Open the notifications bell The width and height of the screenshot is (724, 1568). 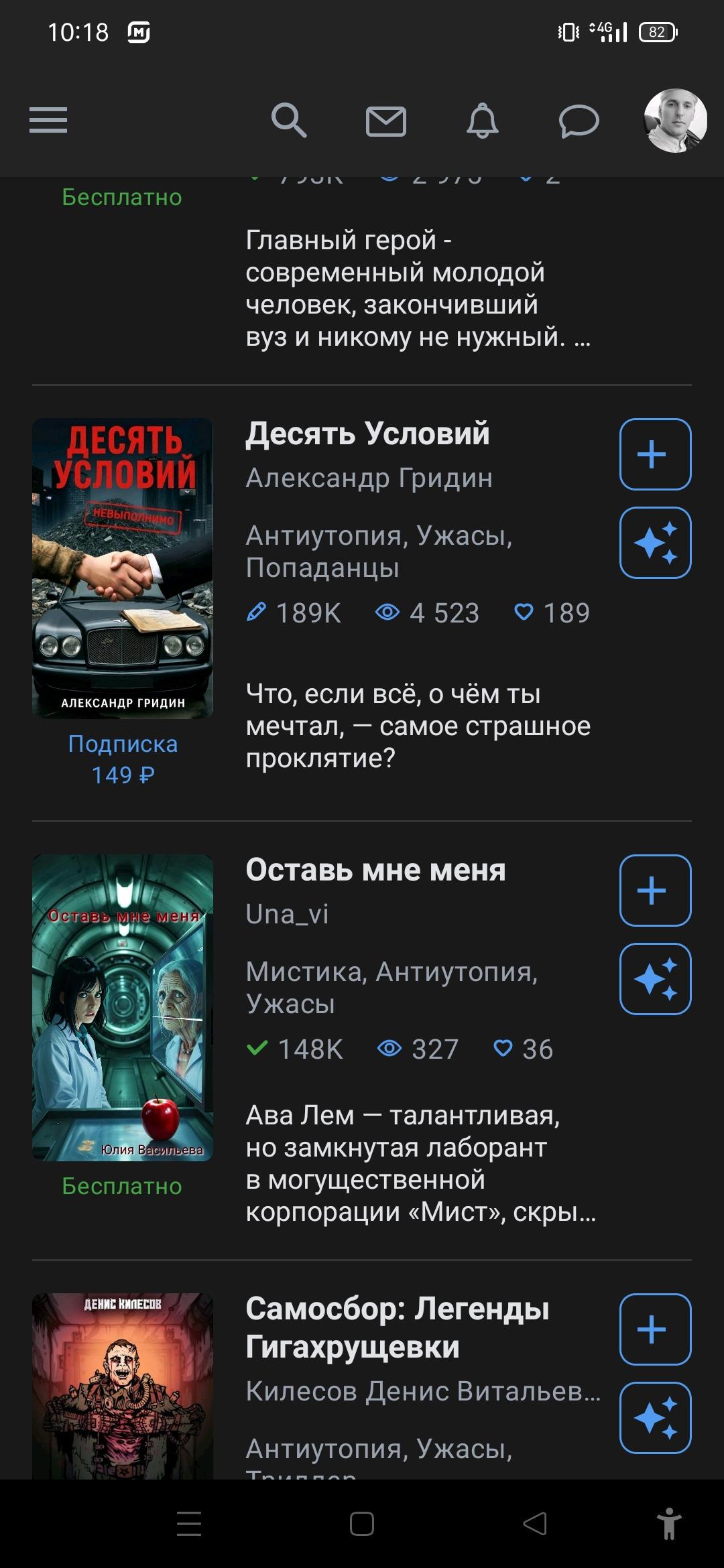point(483,121)
